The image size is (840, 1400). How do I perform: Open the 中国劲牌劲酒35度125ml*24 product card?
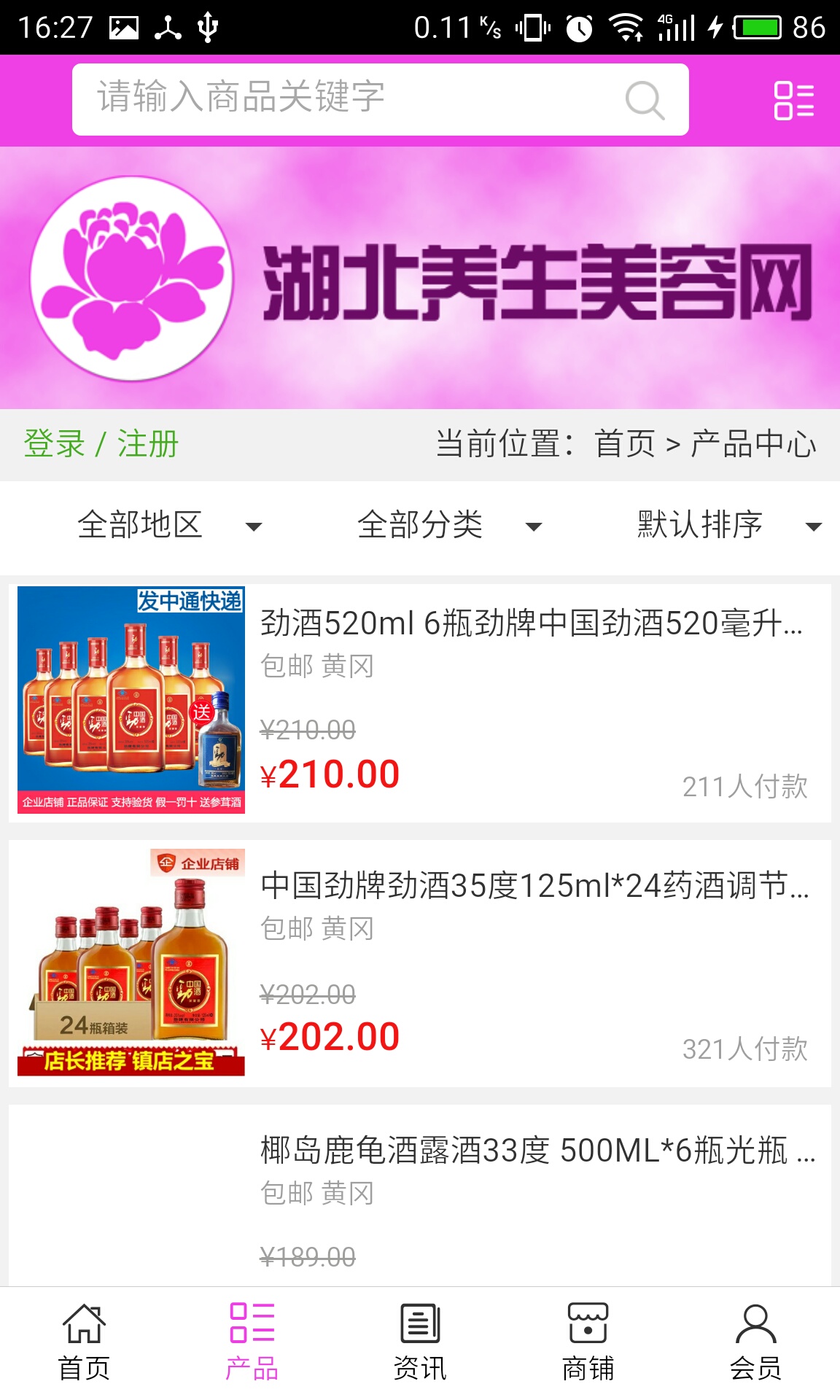pos(420,963)
